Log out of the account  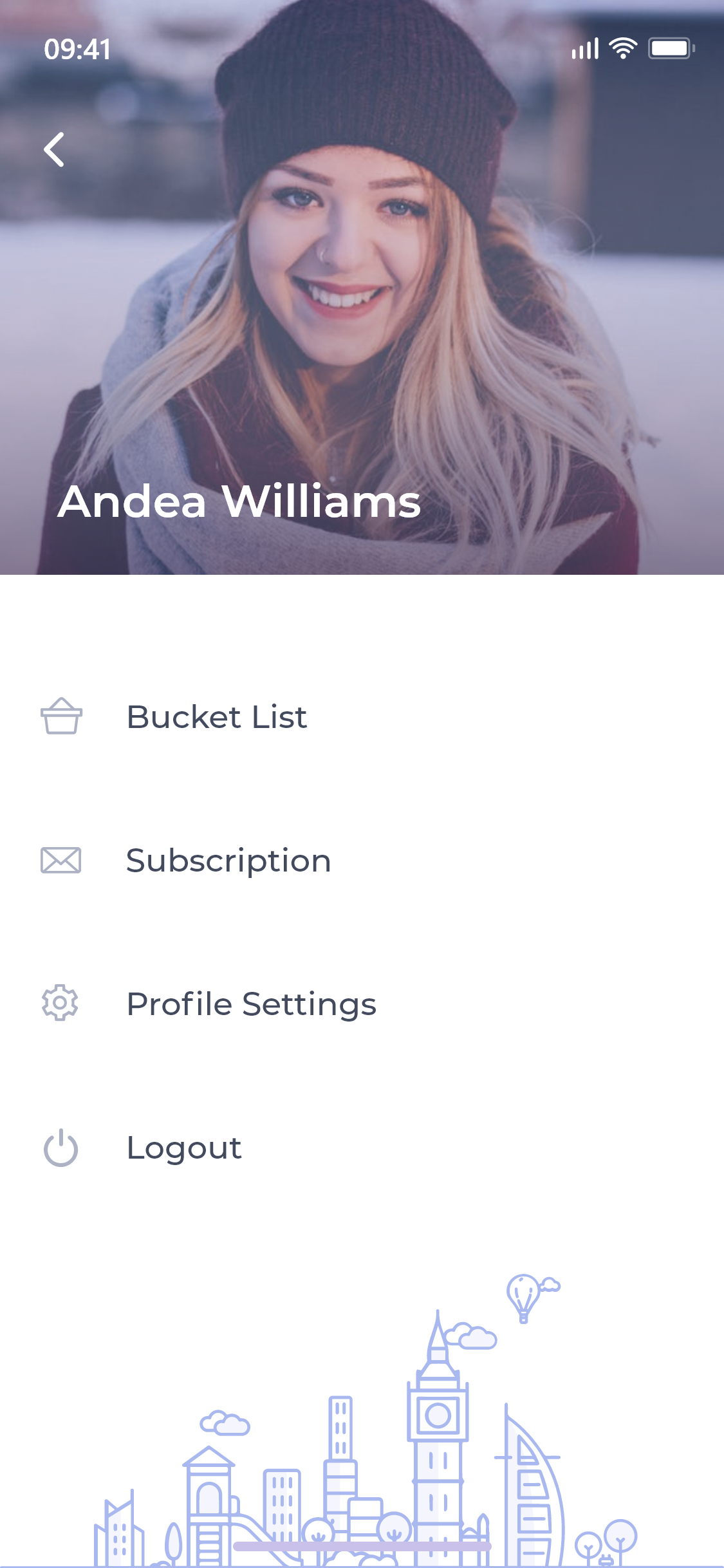coord(183,1148)
